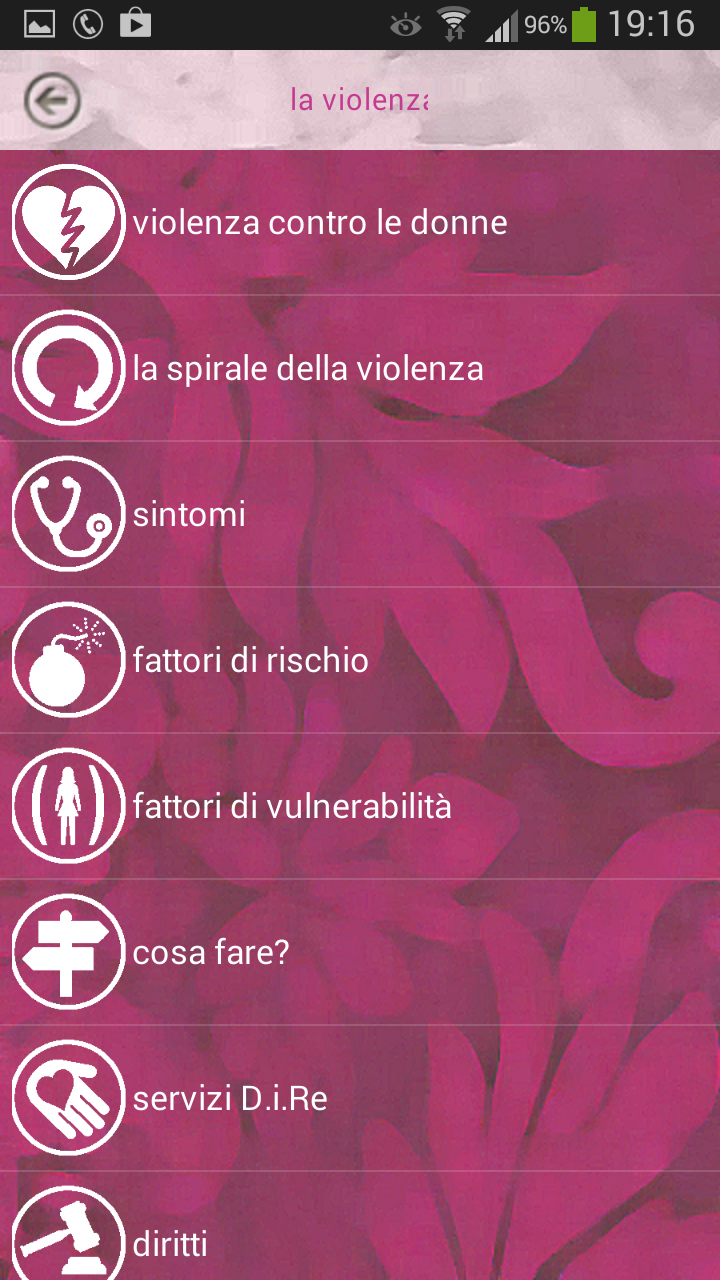View 'fattori di vulnerabilità'
Screen dimensions: 720x1280
coord(360,806)
